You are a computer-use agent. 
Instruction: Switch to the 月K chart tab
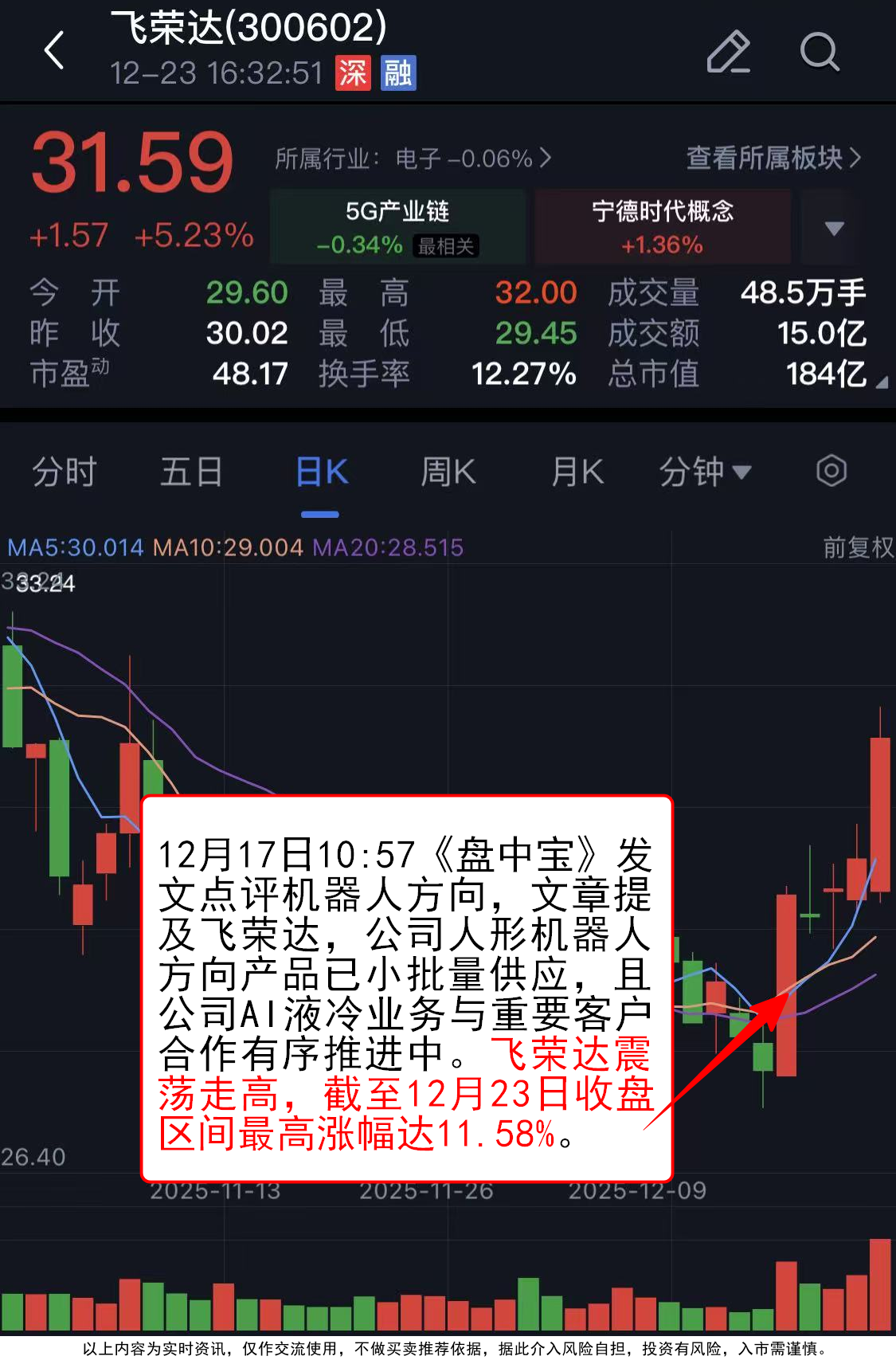(x=577, y=472)
